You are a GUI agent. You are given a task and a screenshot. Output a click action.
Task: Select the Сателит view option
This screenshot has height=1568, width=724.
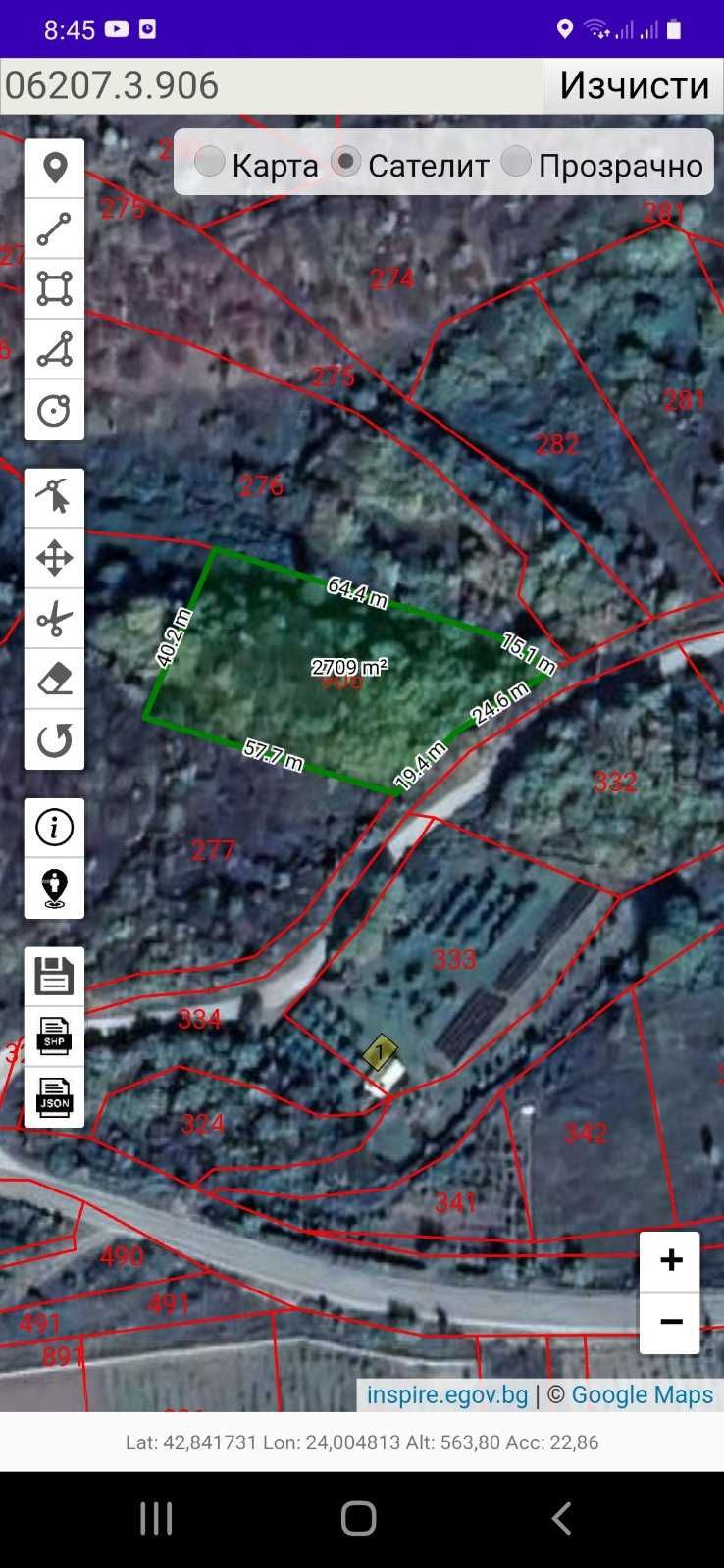[x=346, y=162]
